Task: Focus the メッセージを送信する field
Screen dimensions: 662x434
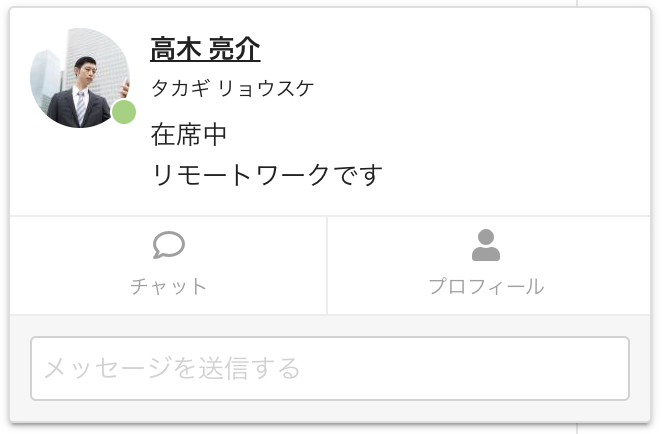Action: 329,368
